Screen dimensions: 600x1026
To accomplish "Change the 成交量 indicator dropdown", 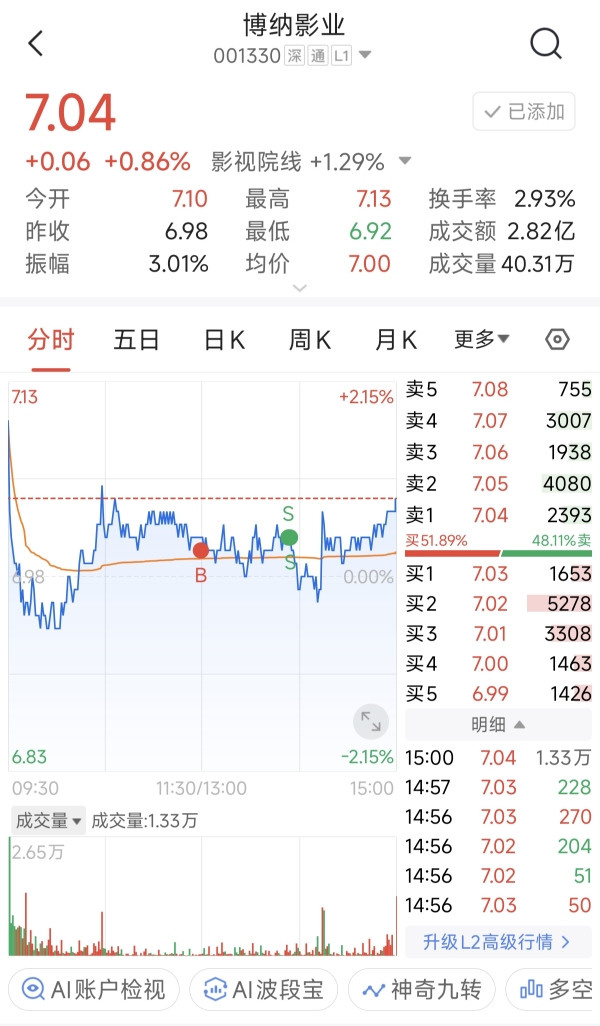I will (48, 820).
